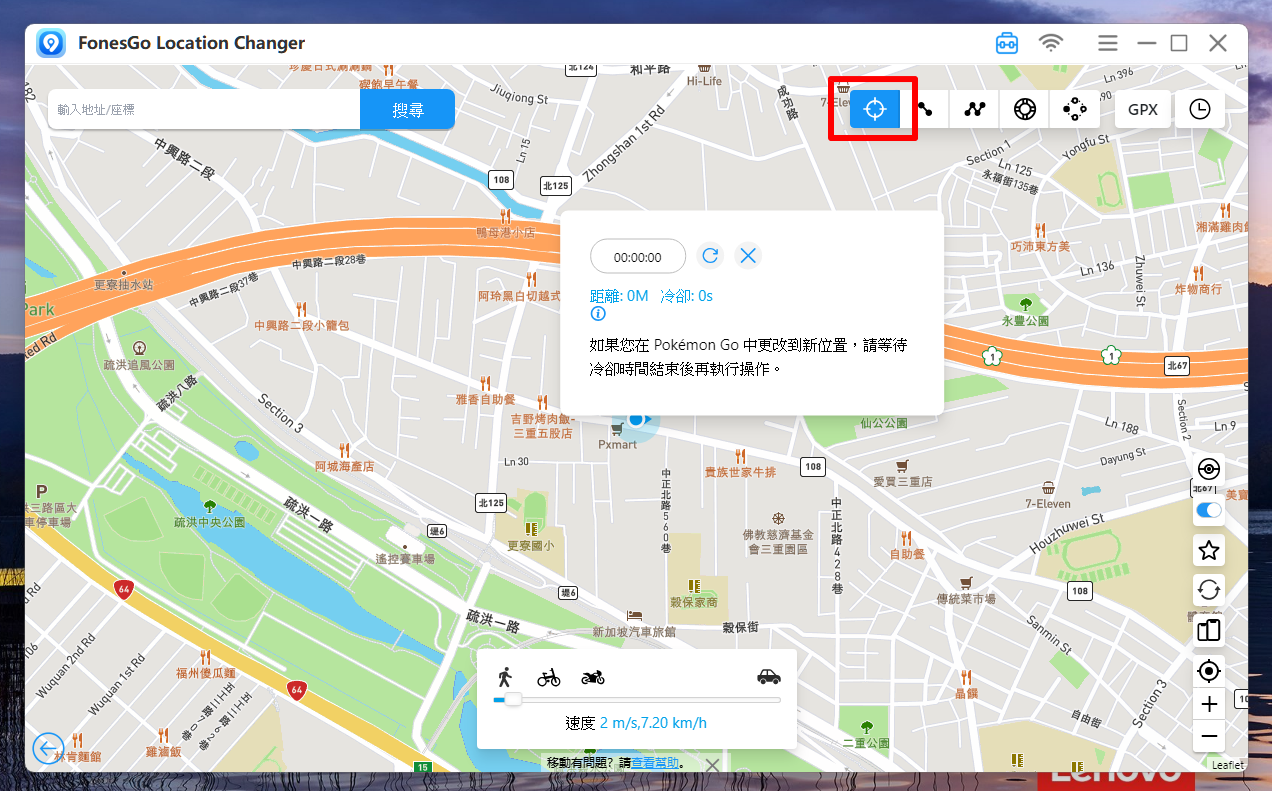Select two-spot route mode
This screenshot has height=791, width=1272.
pyautogui.click(x=925, y=109)
